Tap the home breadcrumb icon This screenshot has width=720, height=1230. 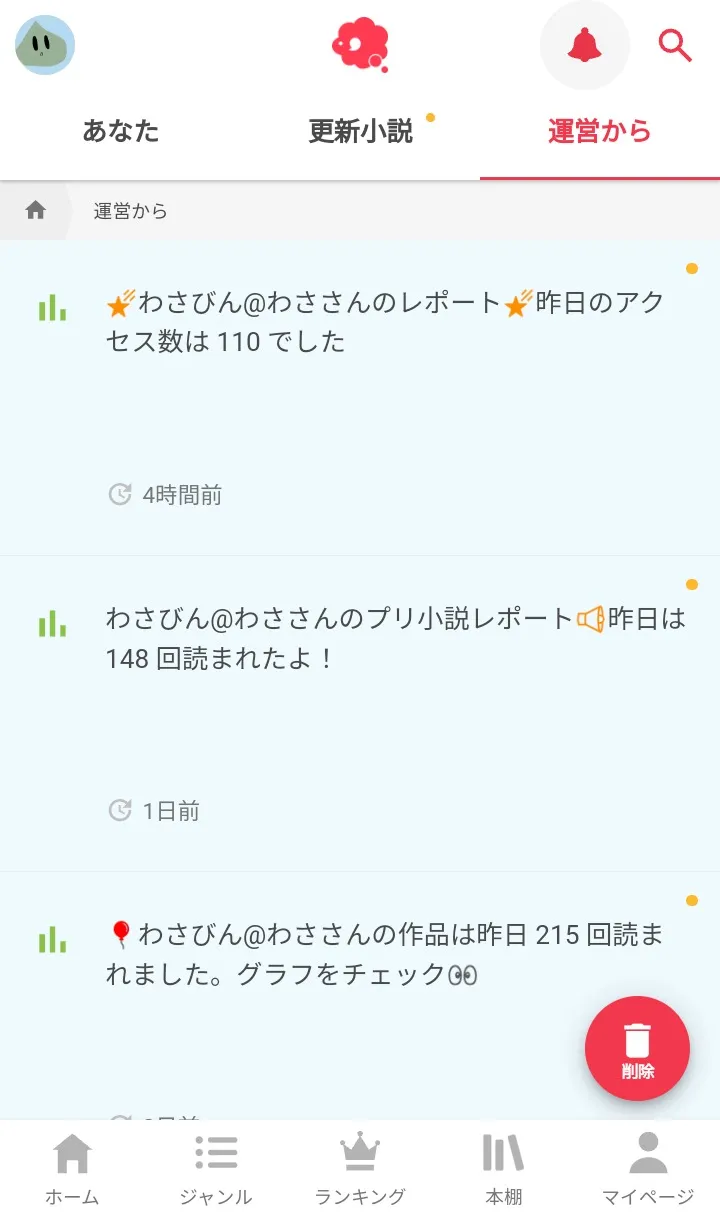click(36, 211)
